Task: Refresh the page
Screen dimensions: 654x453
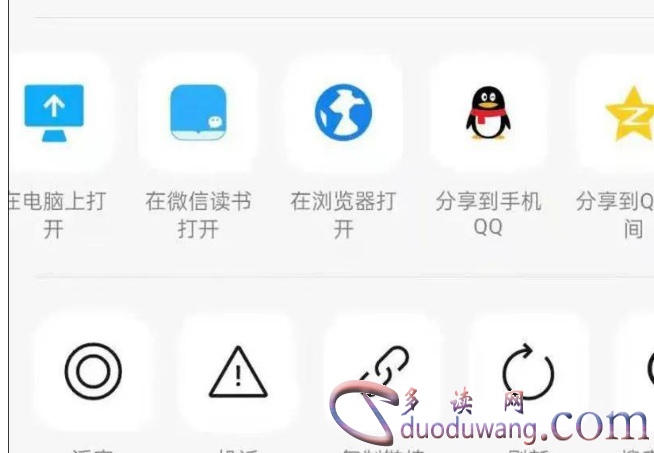Action: point(527,371)
